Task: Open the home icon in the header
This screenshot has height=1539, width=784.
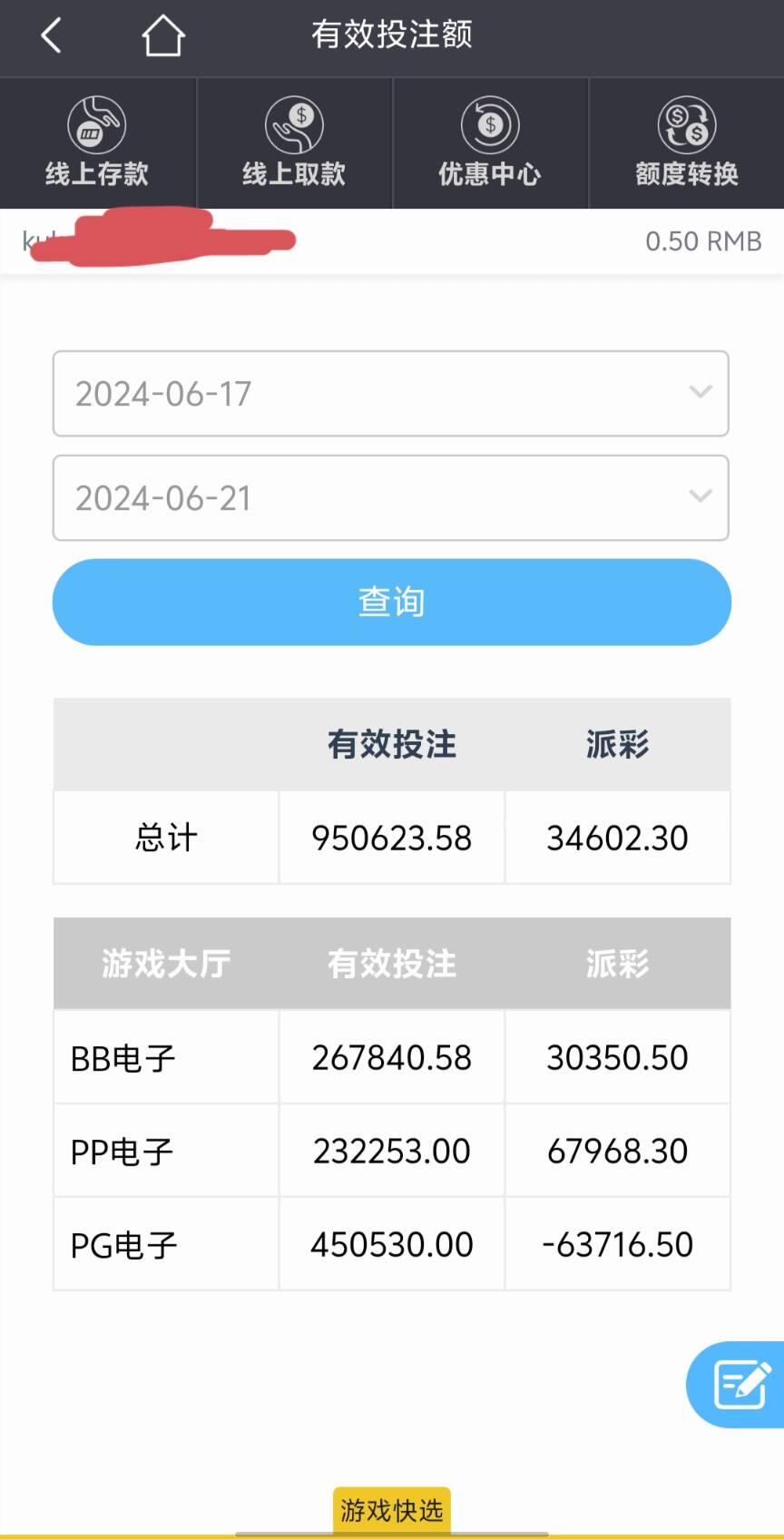Action: tap(163, 36)
